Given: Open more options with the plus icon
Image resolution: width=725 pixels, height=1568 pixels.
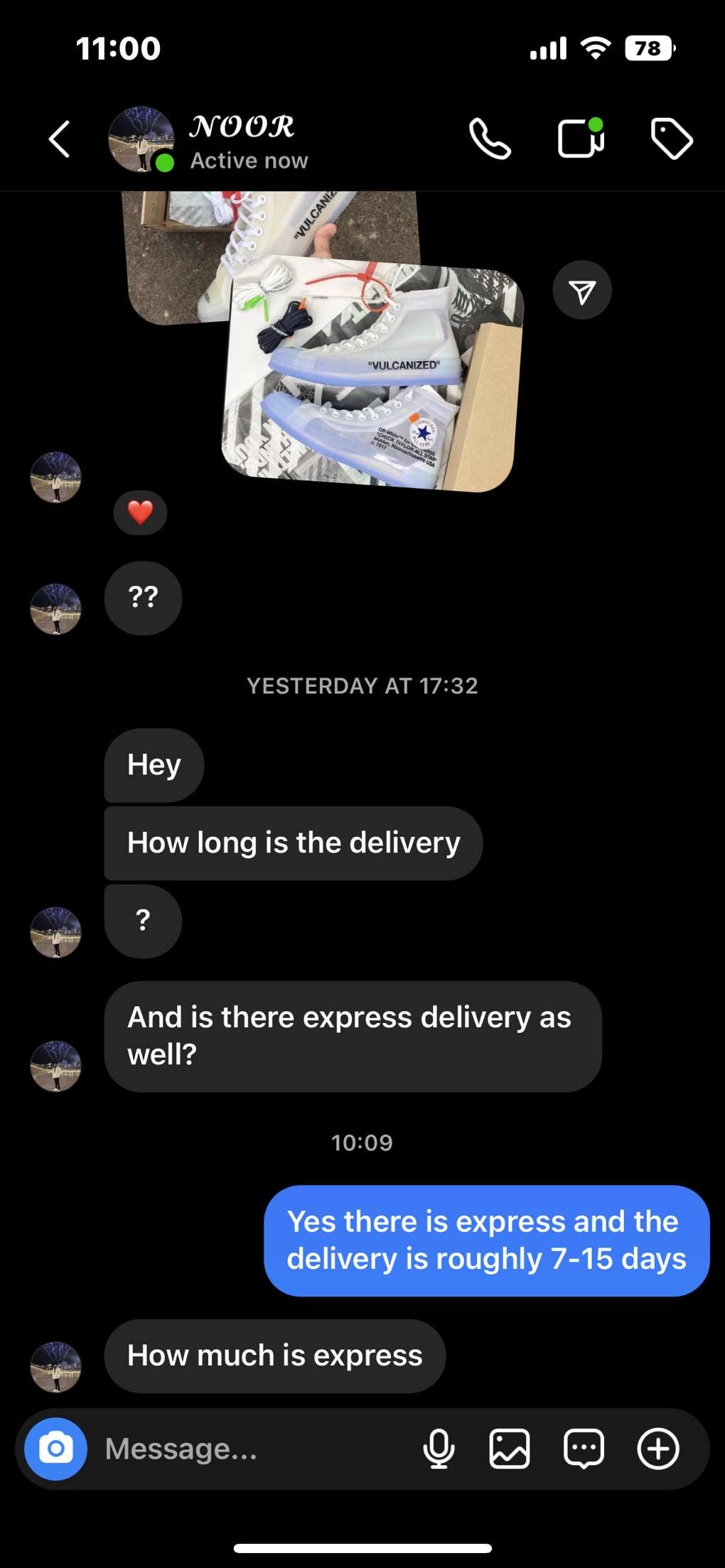Looking at the screenshot, I should coord(658,1449).
